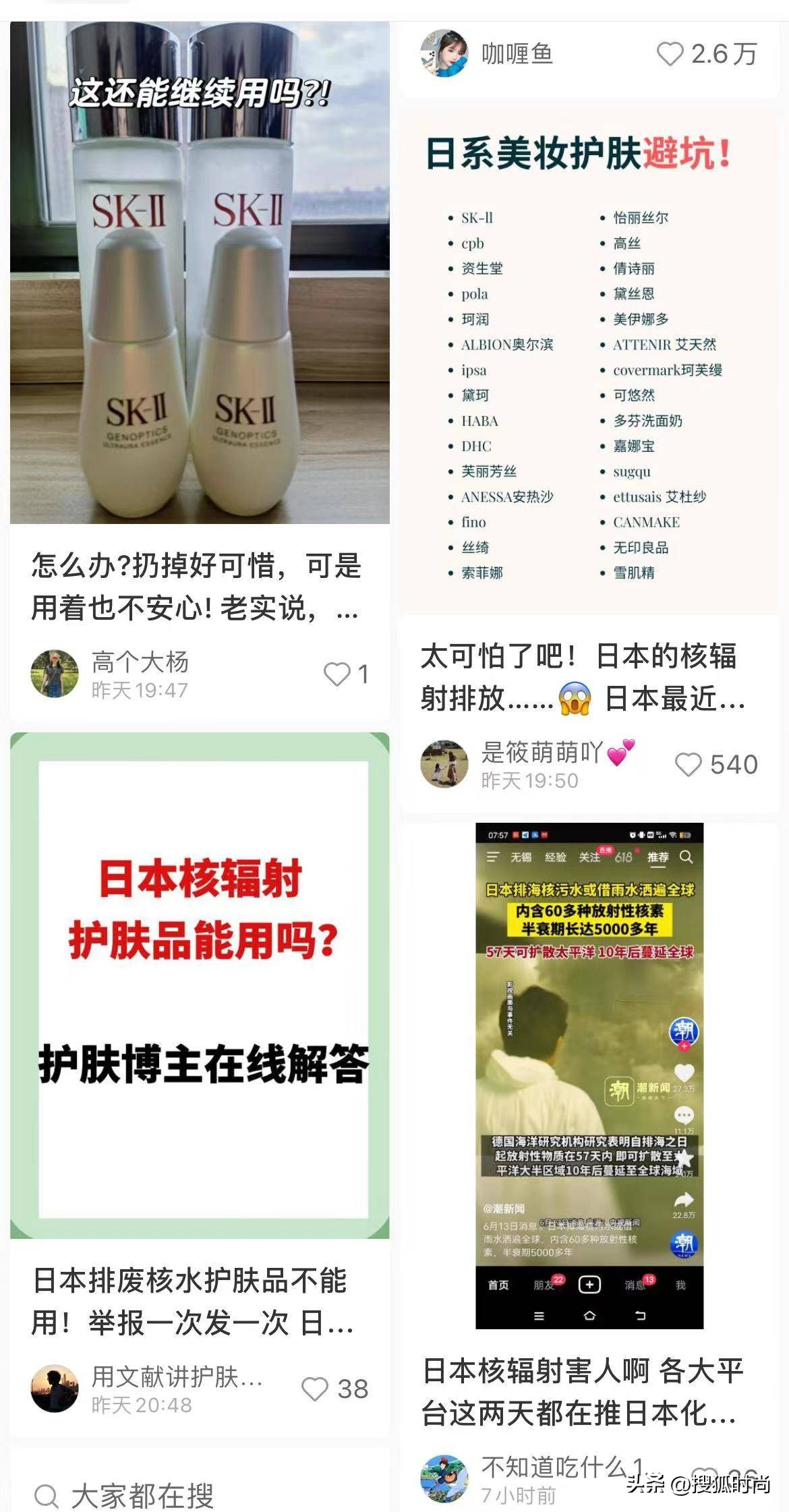Open 消息 with the 13 badge

click(634, 1285)
